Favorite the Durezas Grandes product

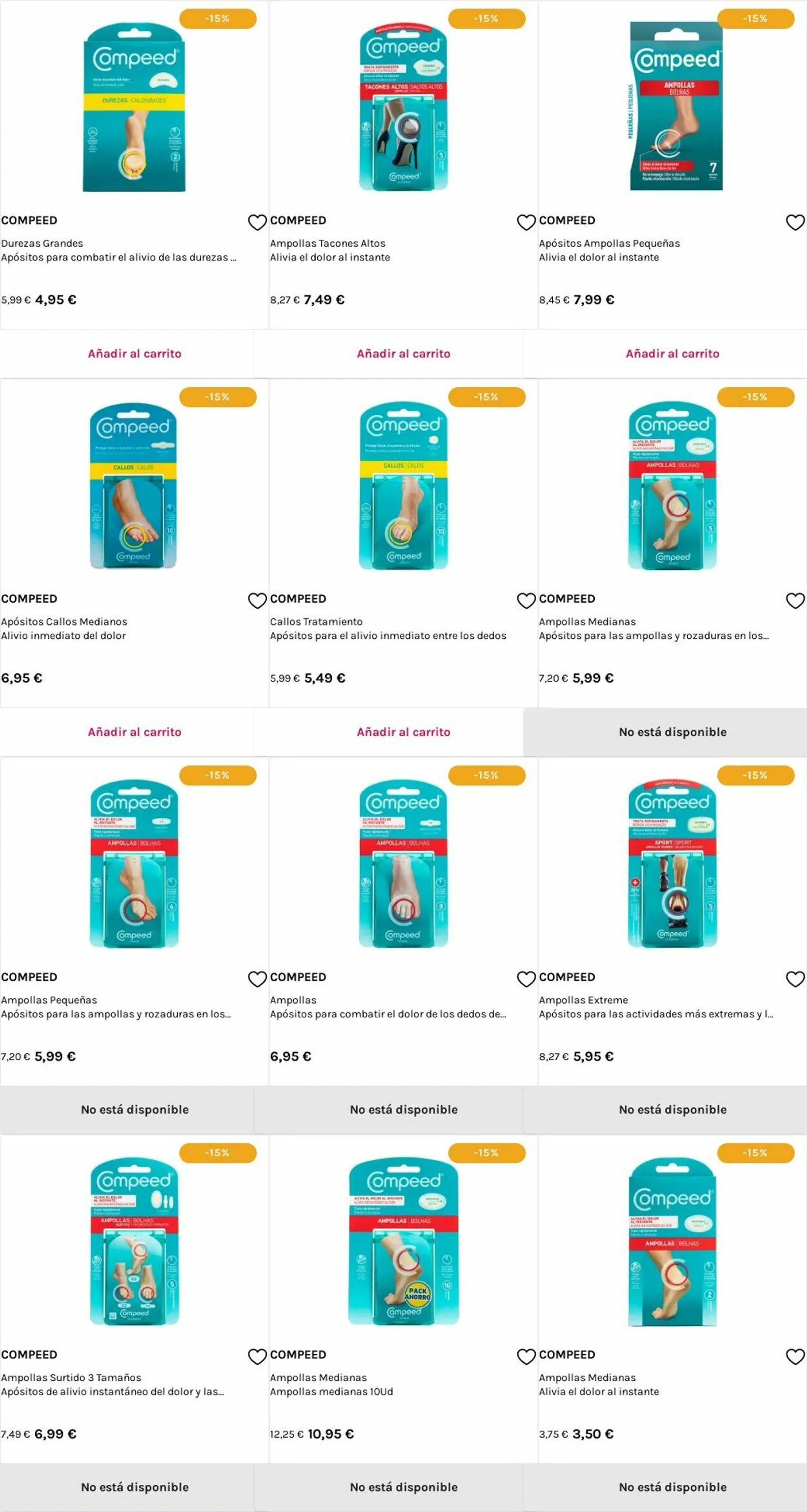pos(256,222)
